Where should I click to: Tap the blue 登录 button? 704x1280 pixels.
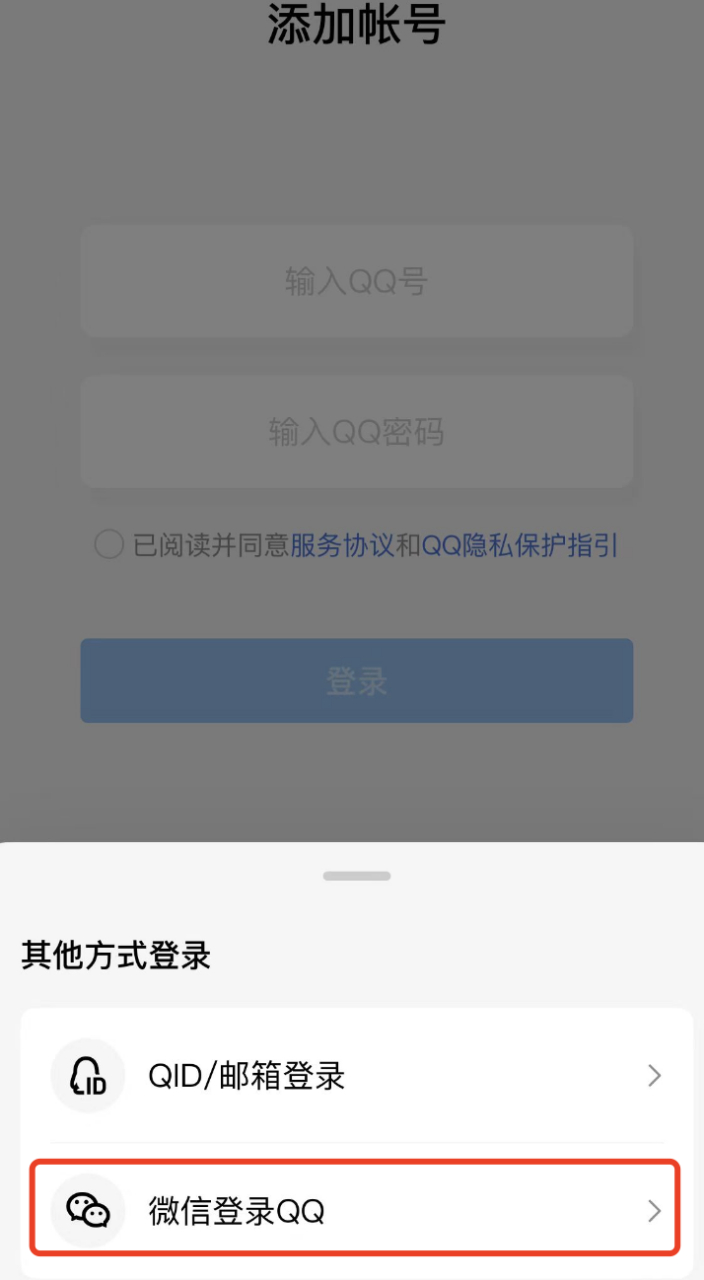[x=356, y=681]
